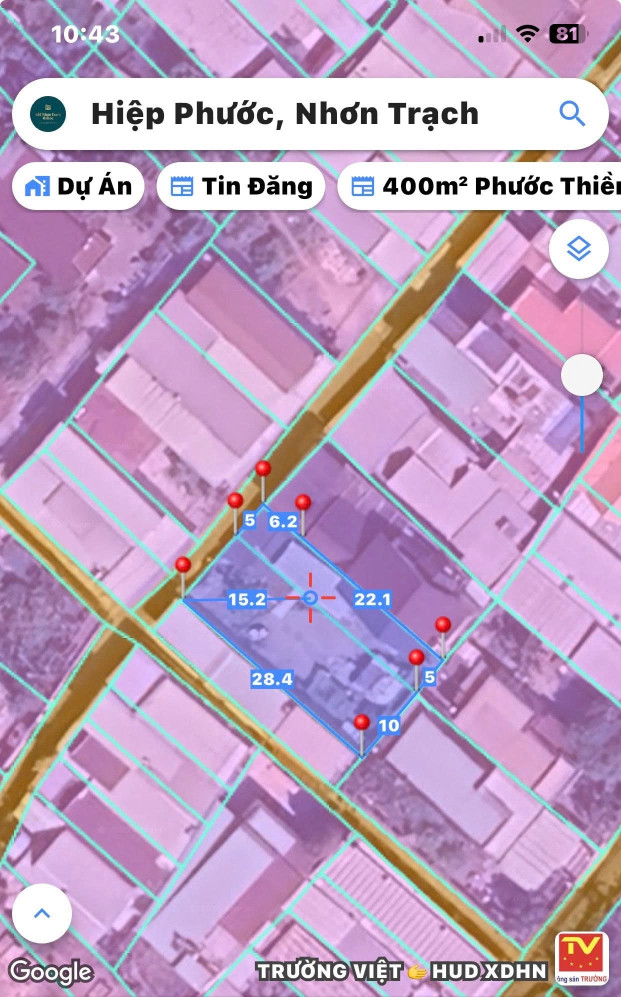Open the Hiệp Phước, Nhơn Trạch search field
Screen dimensions: 621x997
point(300,113)
